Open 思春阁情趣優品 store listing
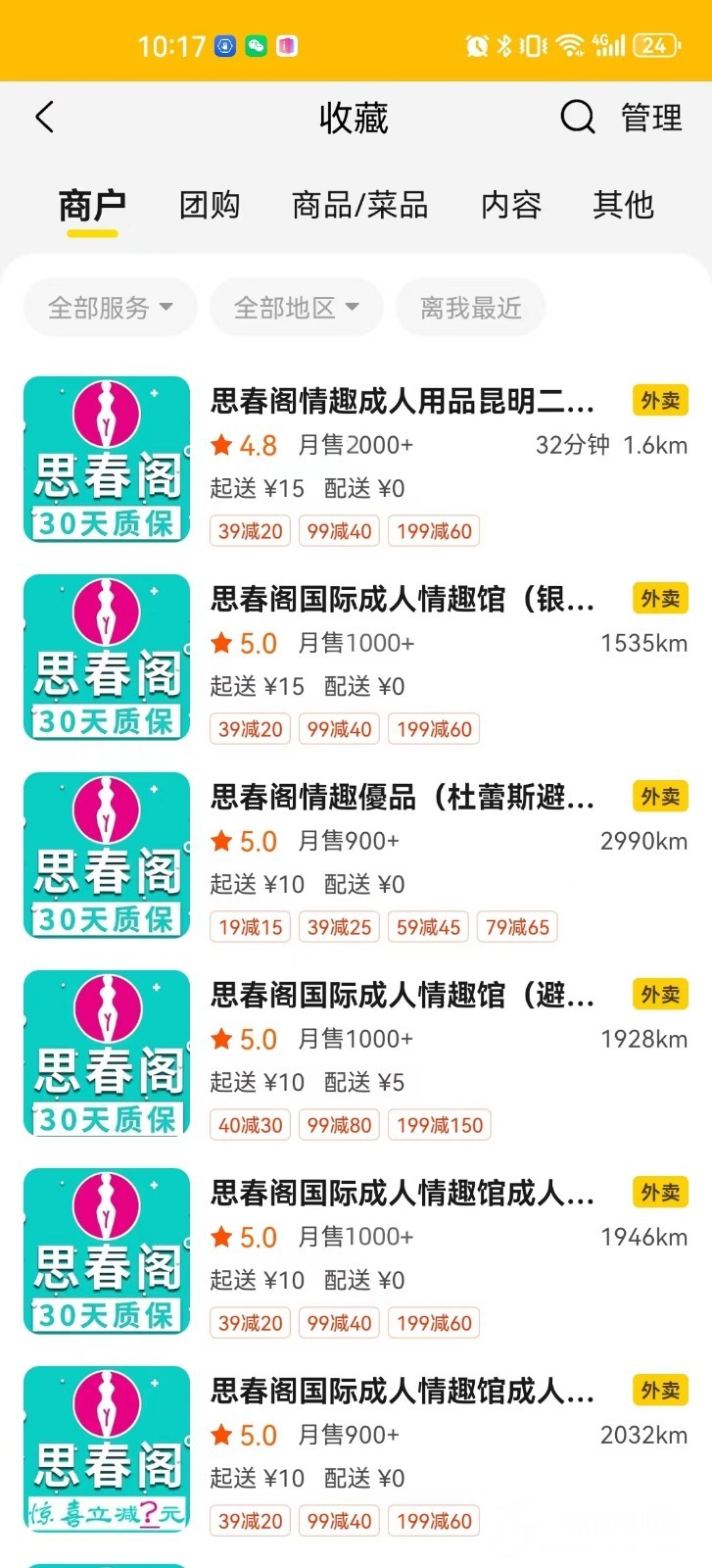 [402, 797]
